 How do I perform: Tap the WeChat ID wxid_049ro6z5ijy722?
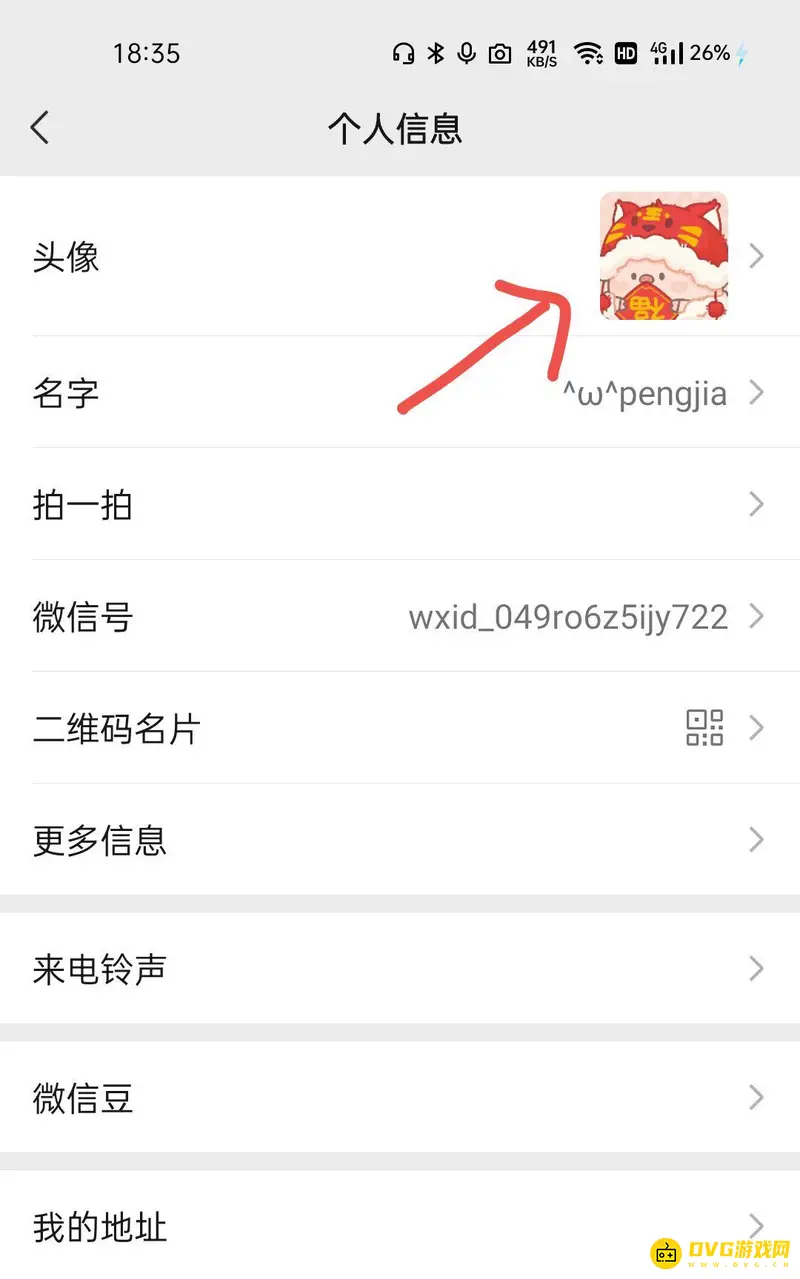point(570,617)
